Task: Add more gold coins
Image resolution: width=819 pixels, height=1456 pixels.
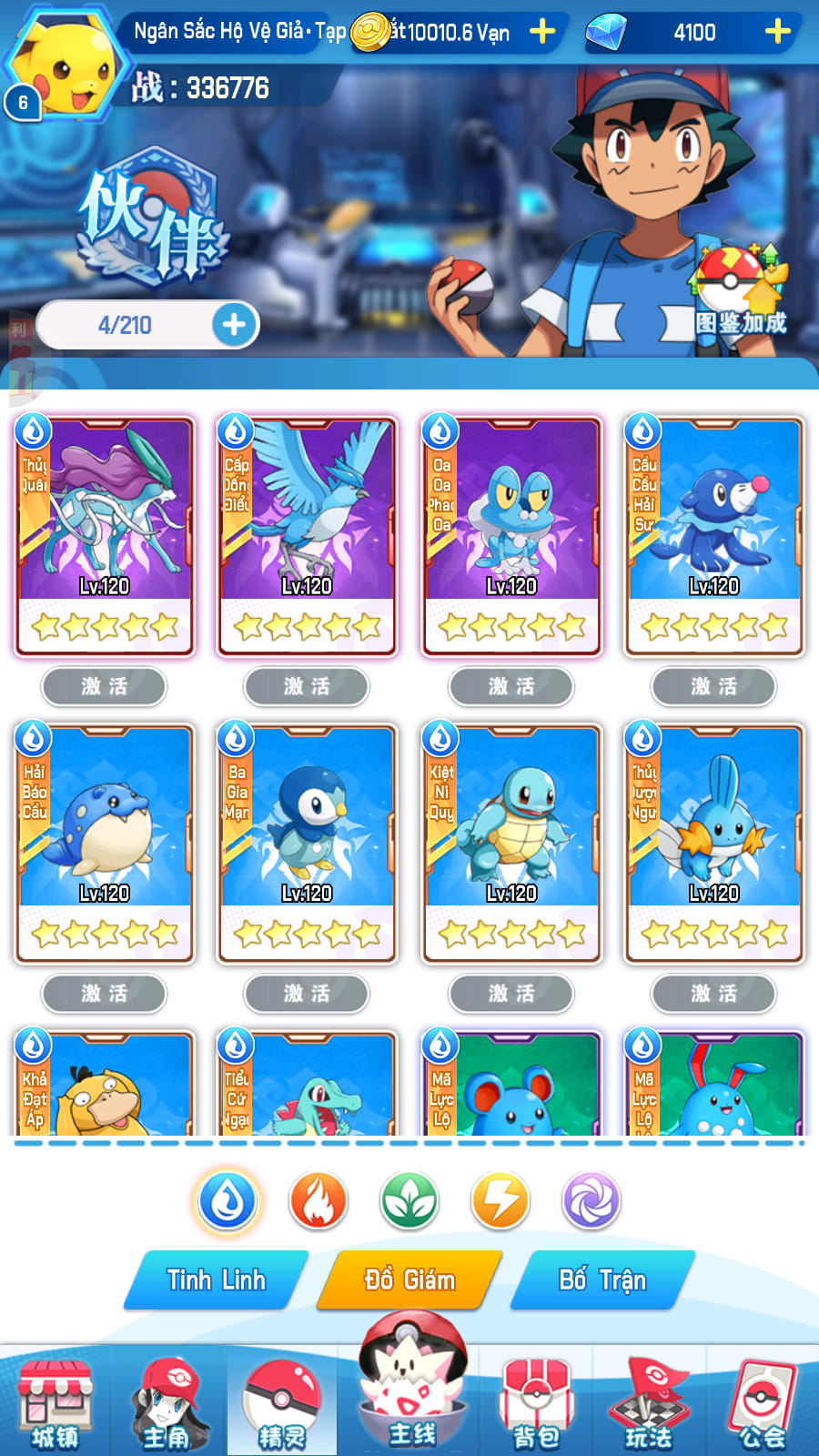Action: point(542,32)
